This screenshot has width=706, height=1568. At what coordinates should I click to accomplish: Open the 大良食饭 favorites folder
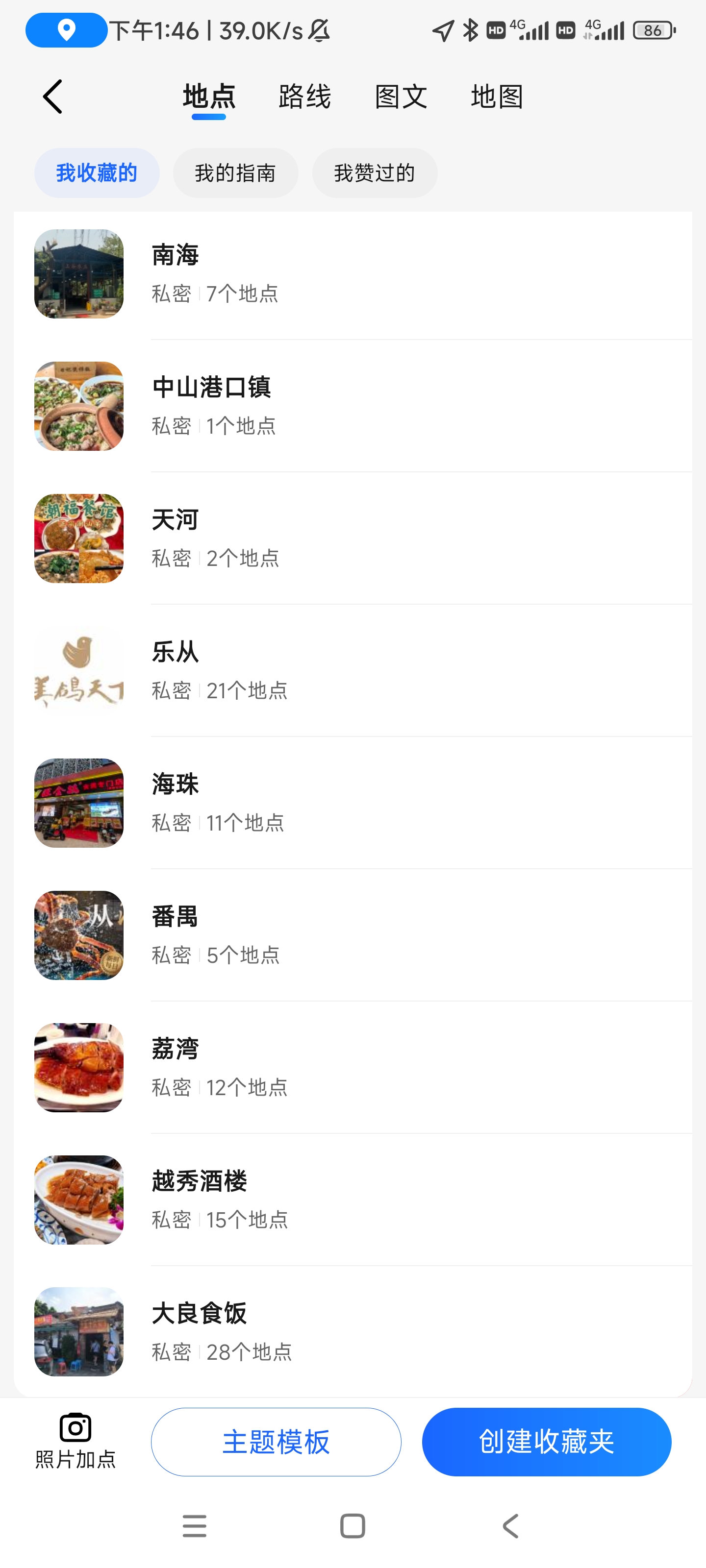(x=353, y=1331)
